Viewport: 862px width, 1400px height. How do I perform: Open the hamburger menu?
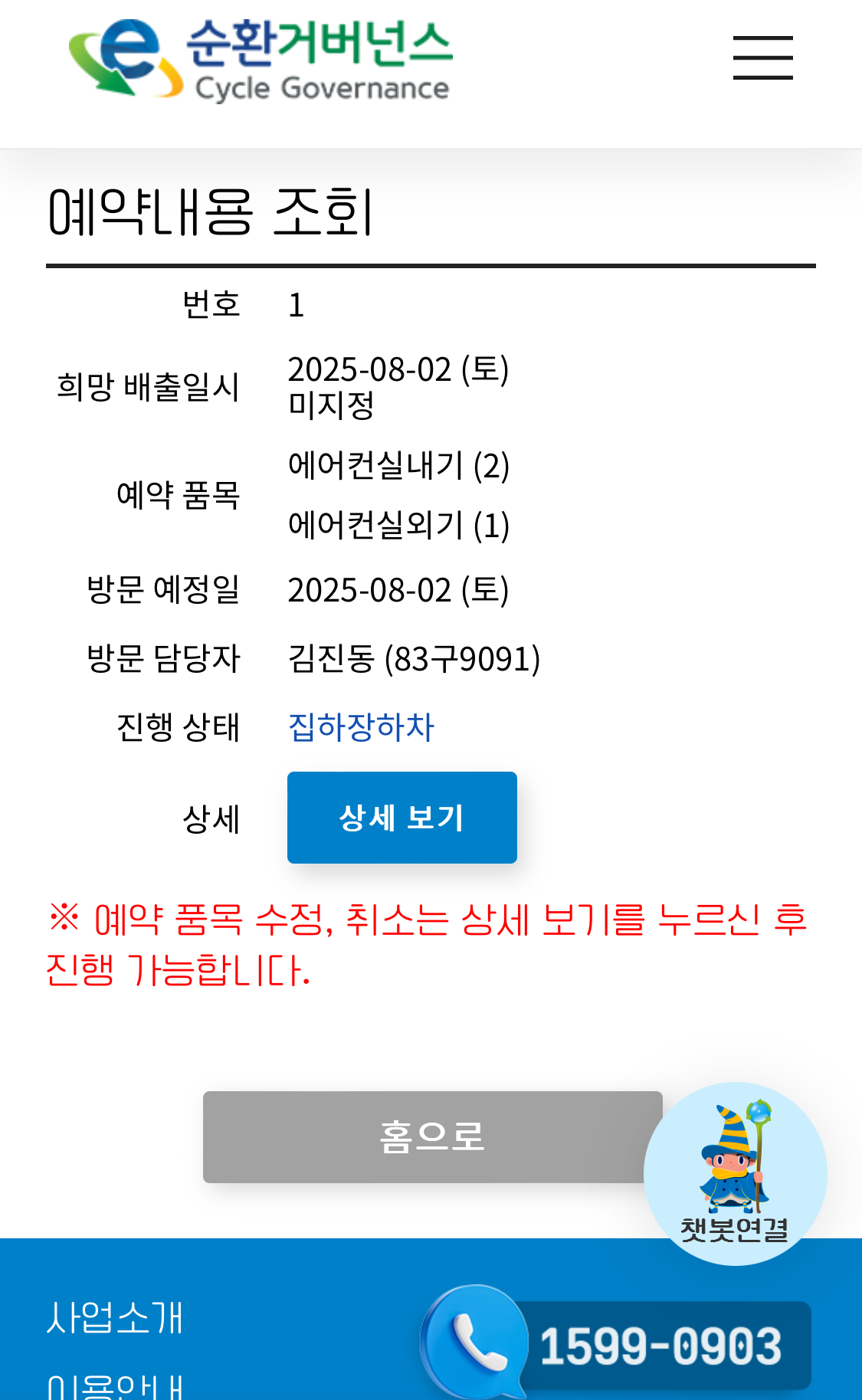[762, 57]
